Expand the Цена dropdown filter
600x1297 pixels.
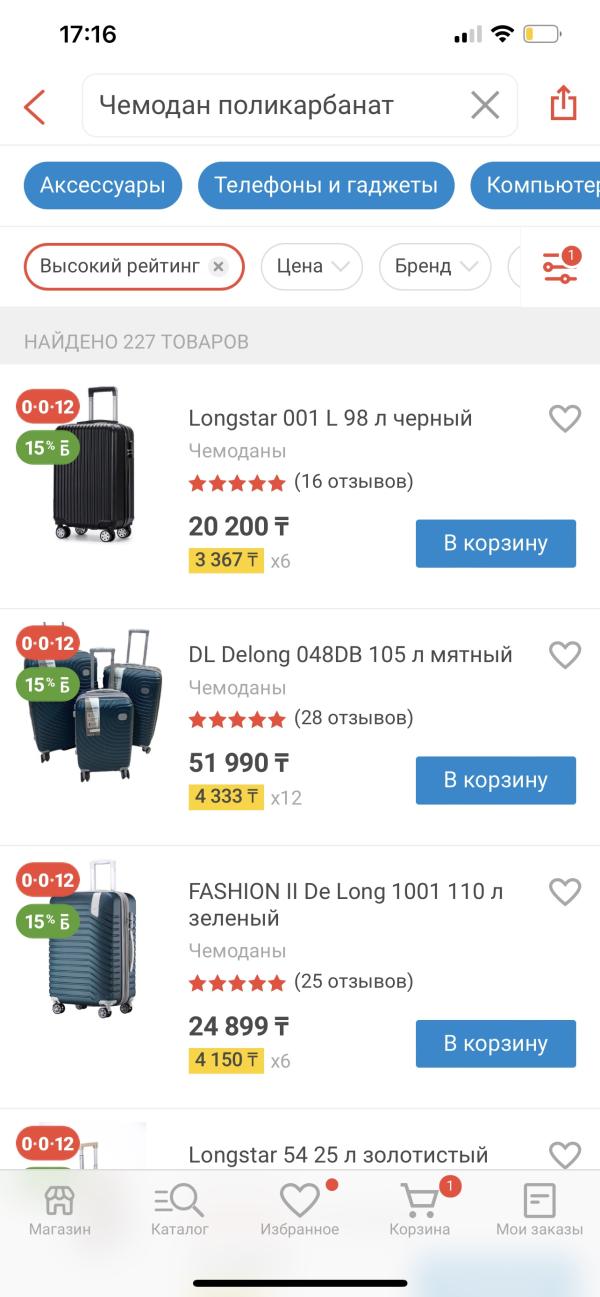[x=311, y=267]
